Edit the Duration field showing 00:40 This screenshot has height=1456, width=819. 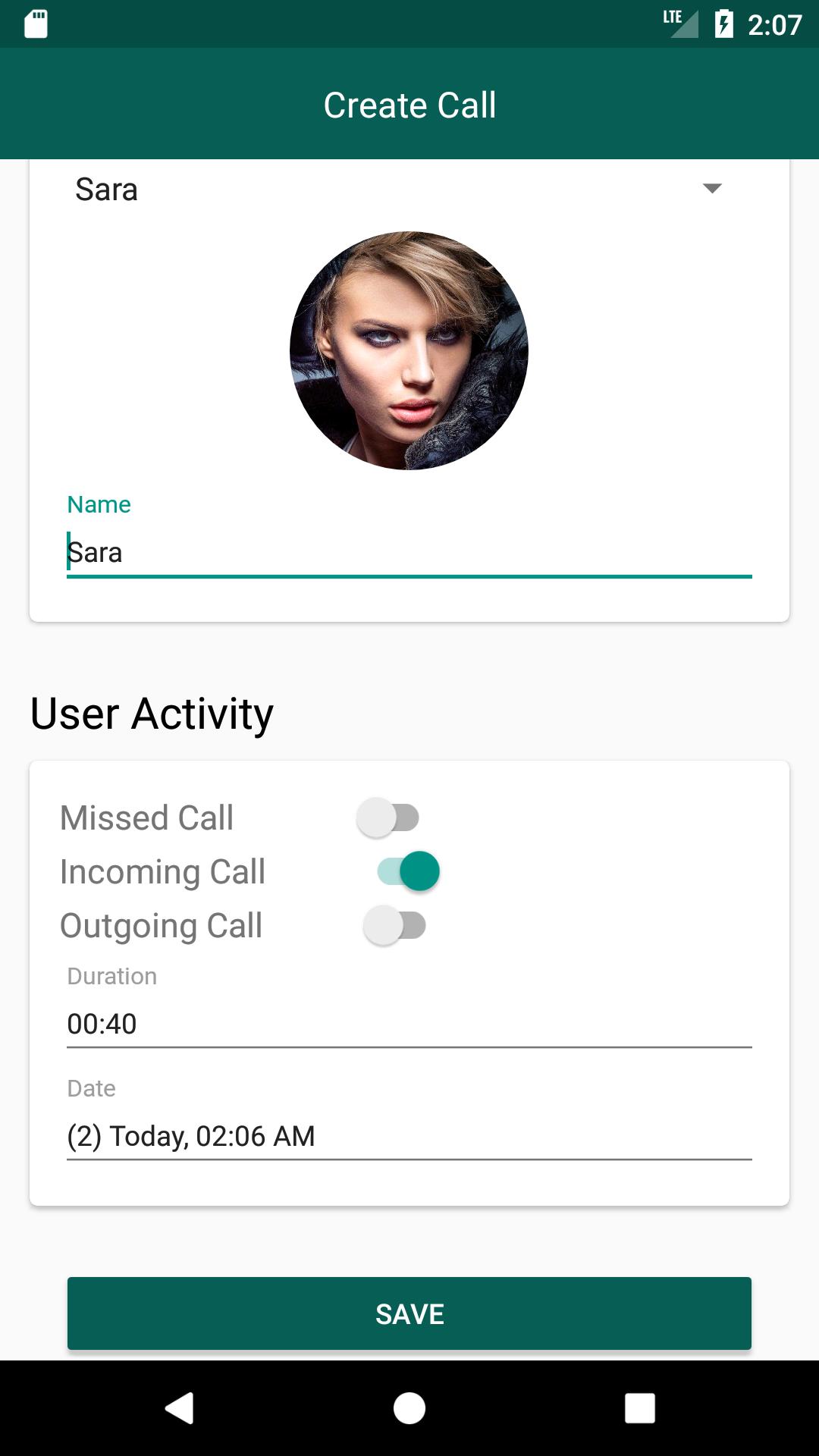pyautogui.click(x=409, y=1024)
